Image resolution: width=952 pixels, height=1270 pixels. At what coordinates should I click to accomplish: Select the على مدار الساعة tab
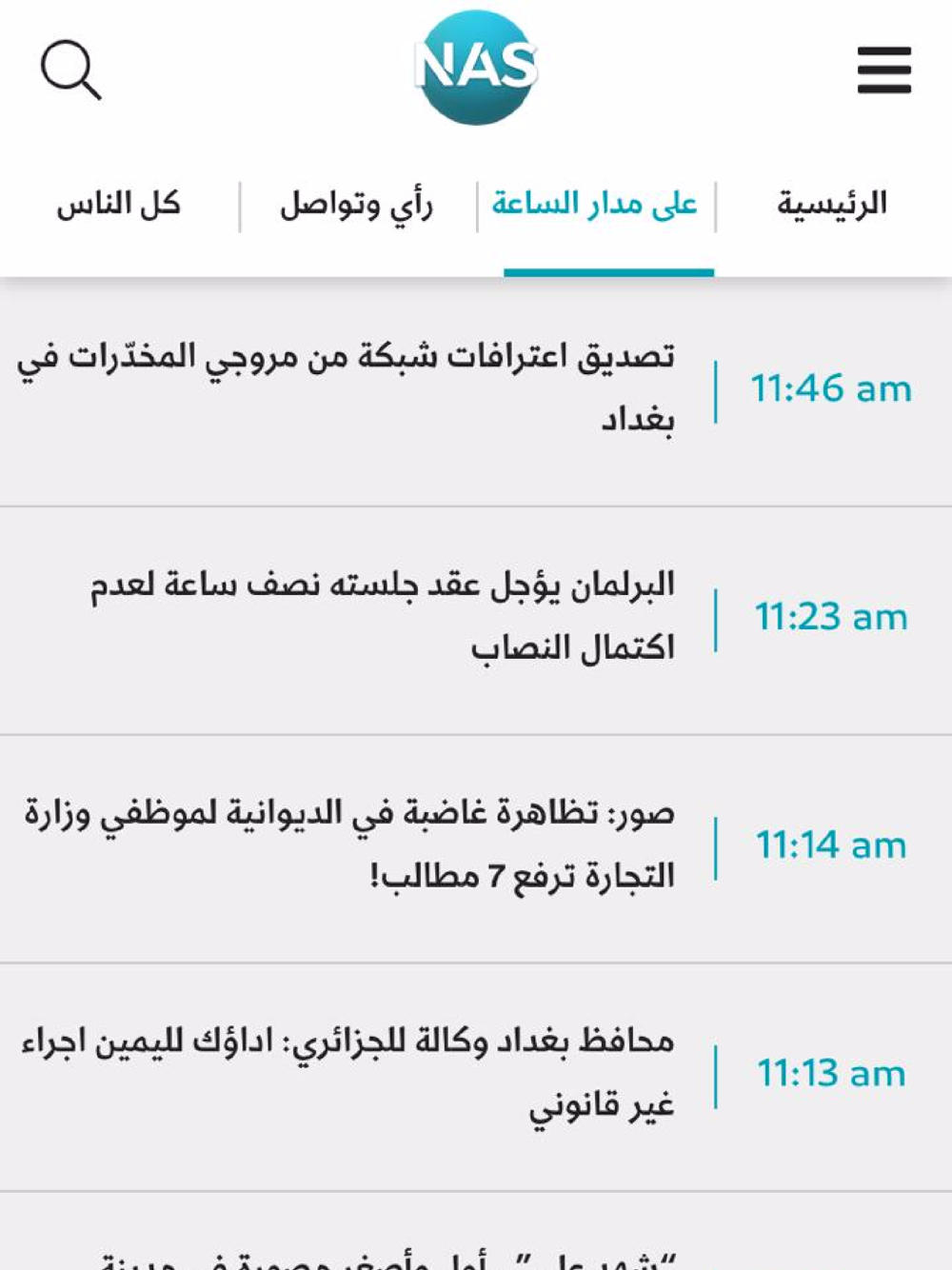point(595,204)
